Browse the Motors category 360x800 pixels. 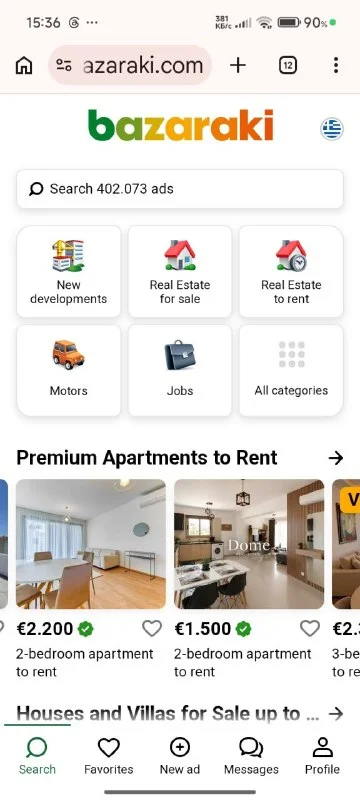tap(69, 370)
